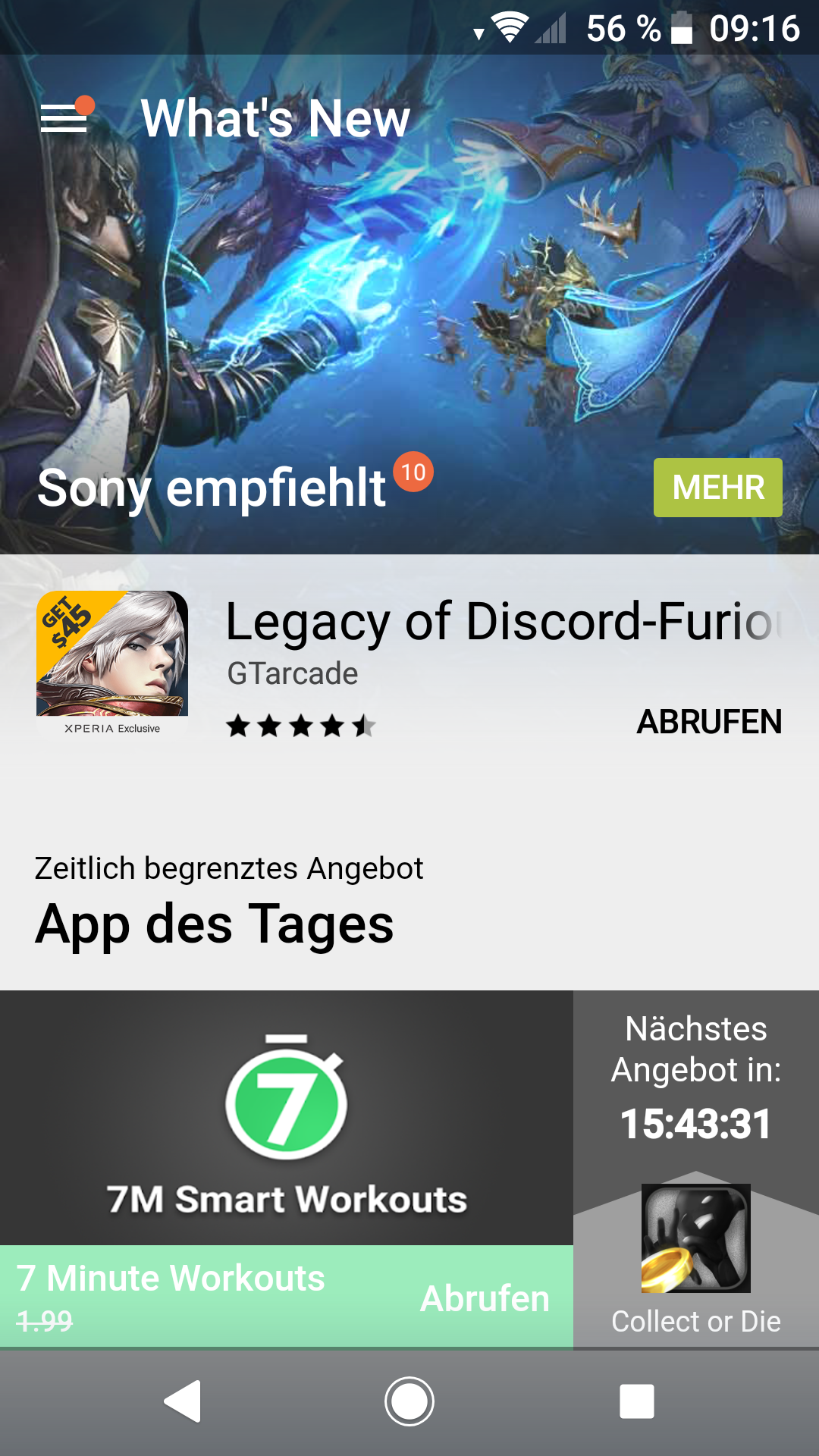Tap Abrufen for 7 Minute Workouts
Viewport: 819px width, 1456px height.
click(x=484, y=1298)
